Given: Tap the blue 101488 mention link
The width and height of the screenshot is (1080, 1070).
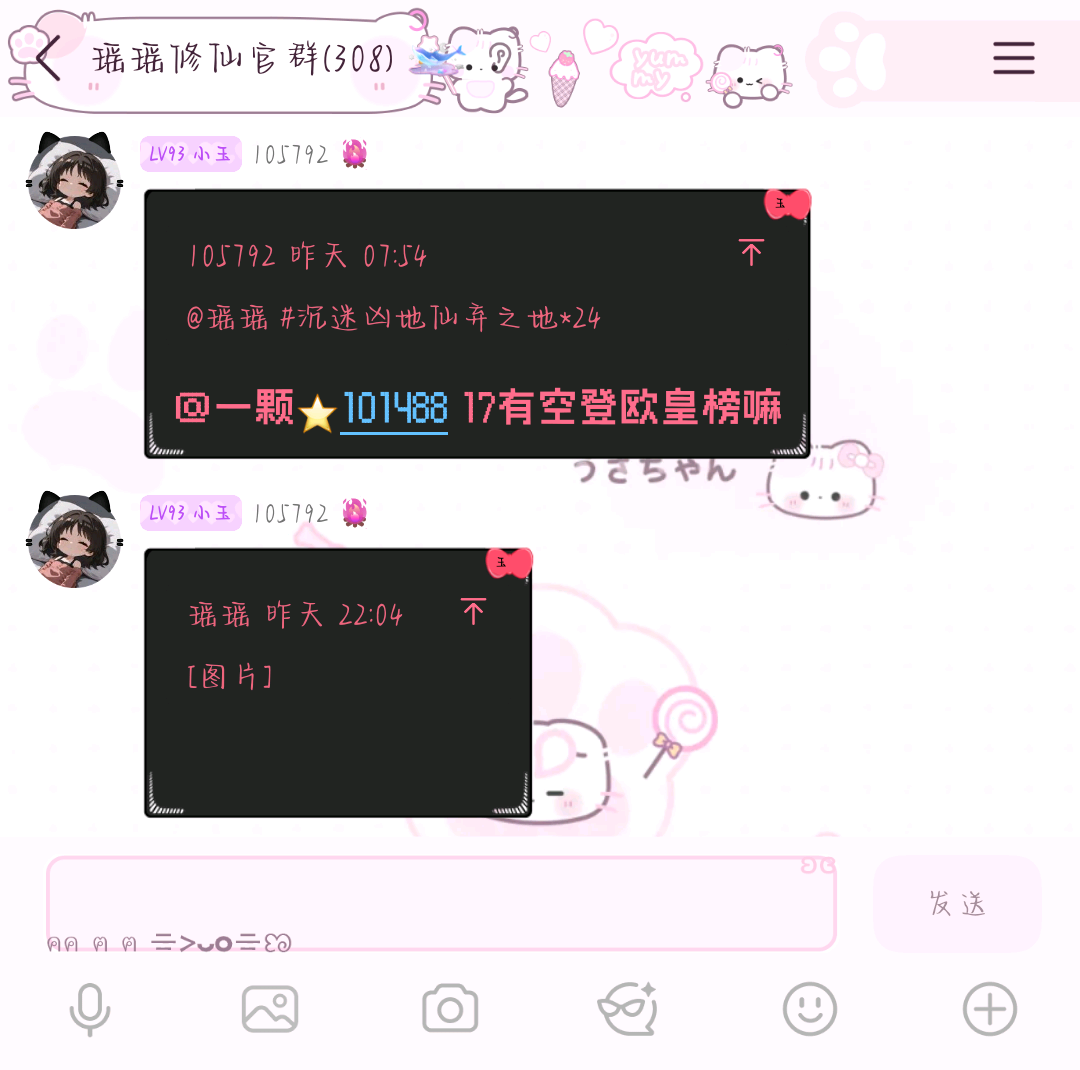Looking at the screenshot, I should coord(394,409).
